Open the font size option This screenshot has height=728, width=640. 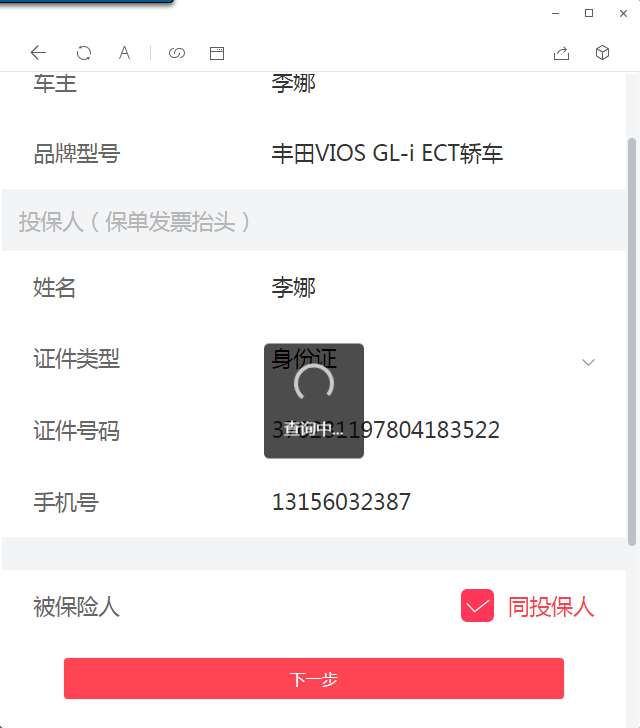pos(124,53)
